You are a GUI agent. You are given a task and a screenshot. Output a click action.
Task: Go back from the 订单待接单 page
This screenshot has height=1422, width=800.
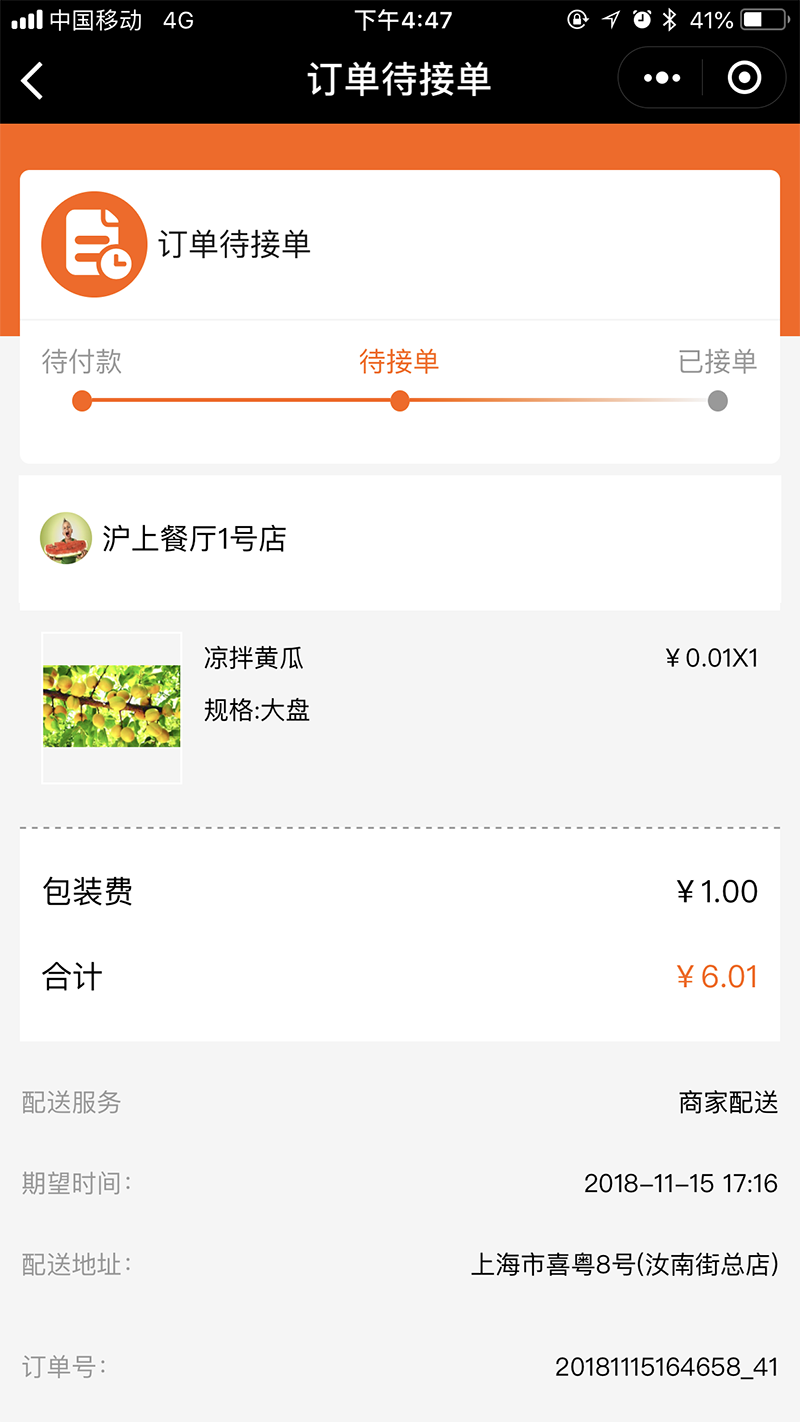pyautogui.click(x=33, y=80)
